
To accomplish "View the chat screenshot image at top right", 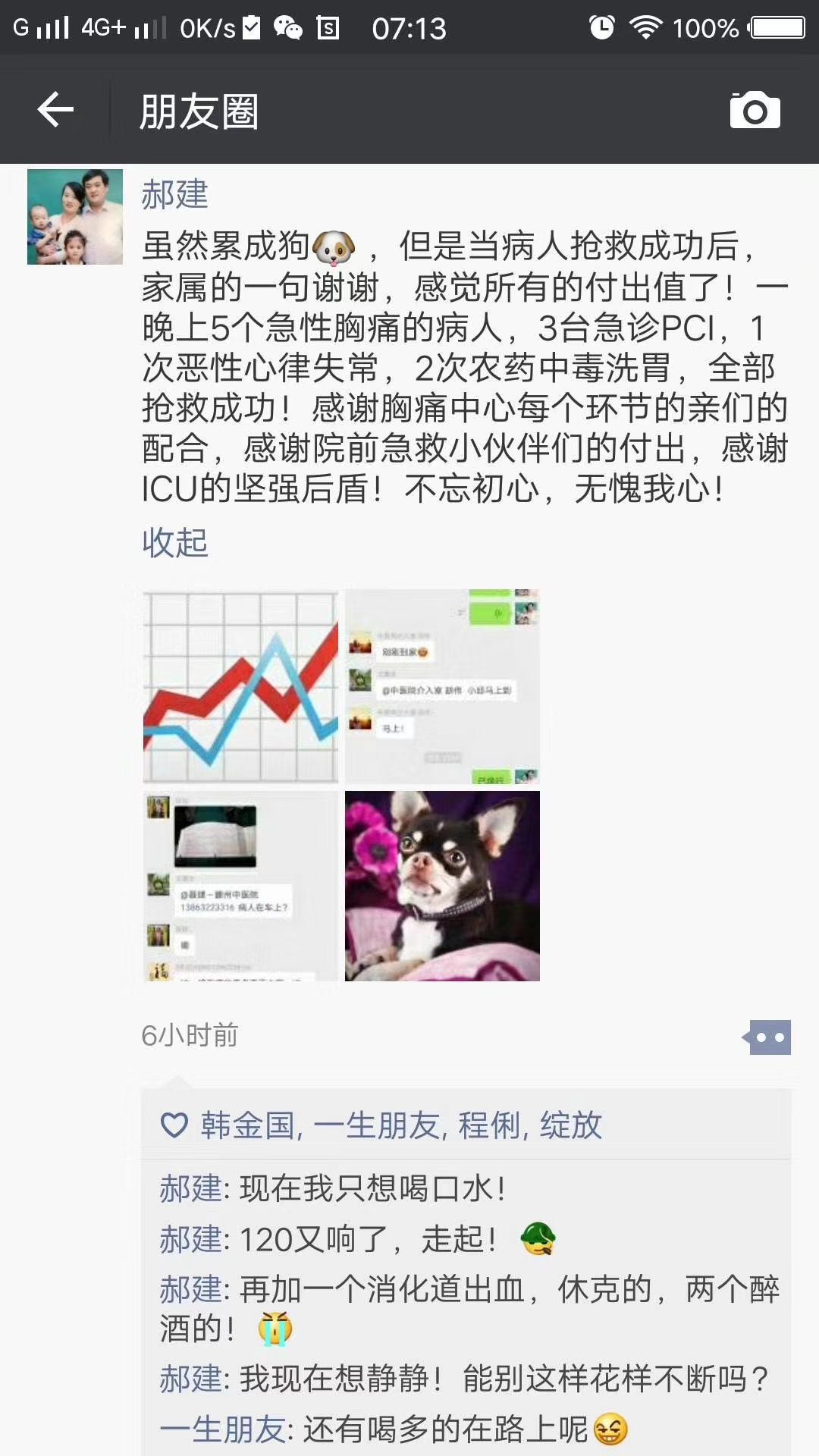I will click(442, 687).
